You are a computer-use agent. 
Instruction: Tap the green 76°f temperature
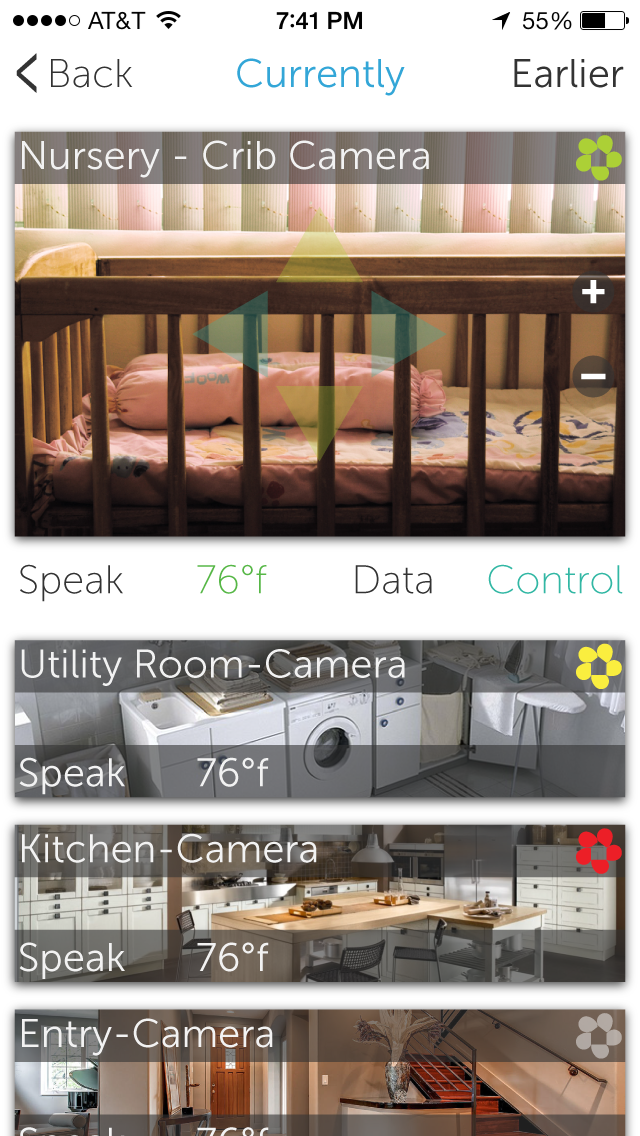coord(232,580)
